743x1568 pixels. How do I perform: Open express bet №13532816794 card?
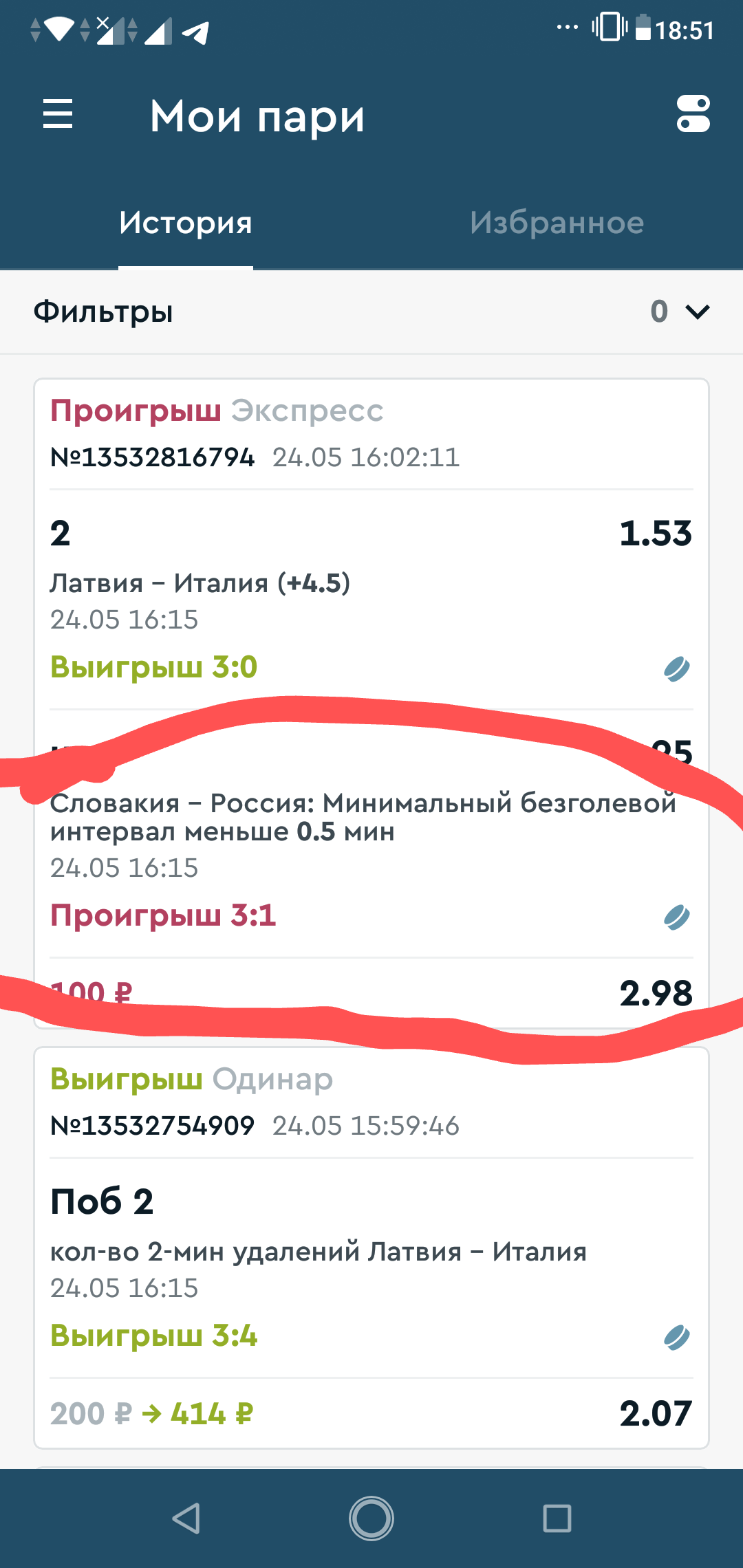tap(371, 704)
